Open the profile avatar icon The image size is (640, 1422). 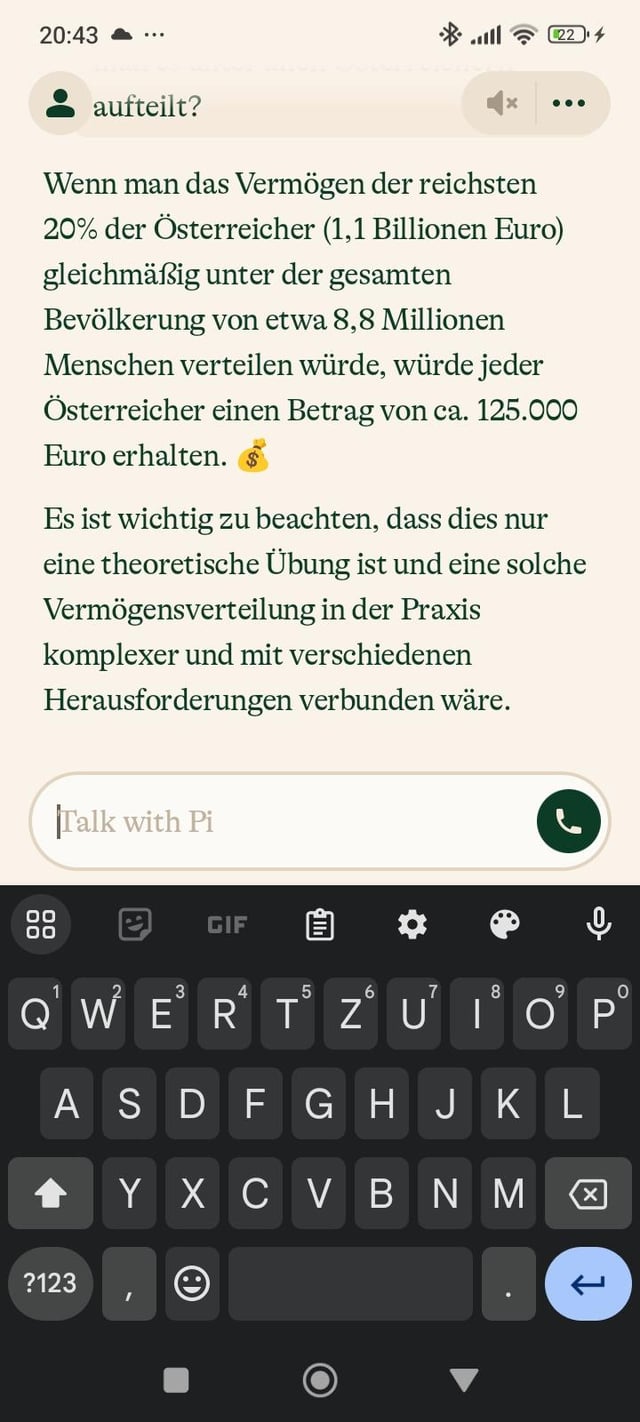click(60, 103)
